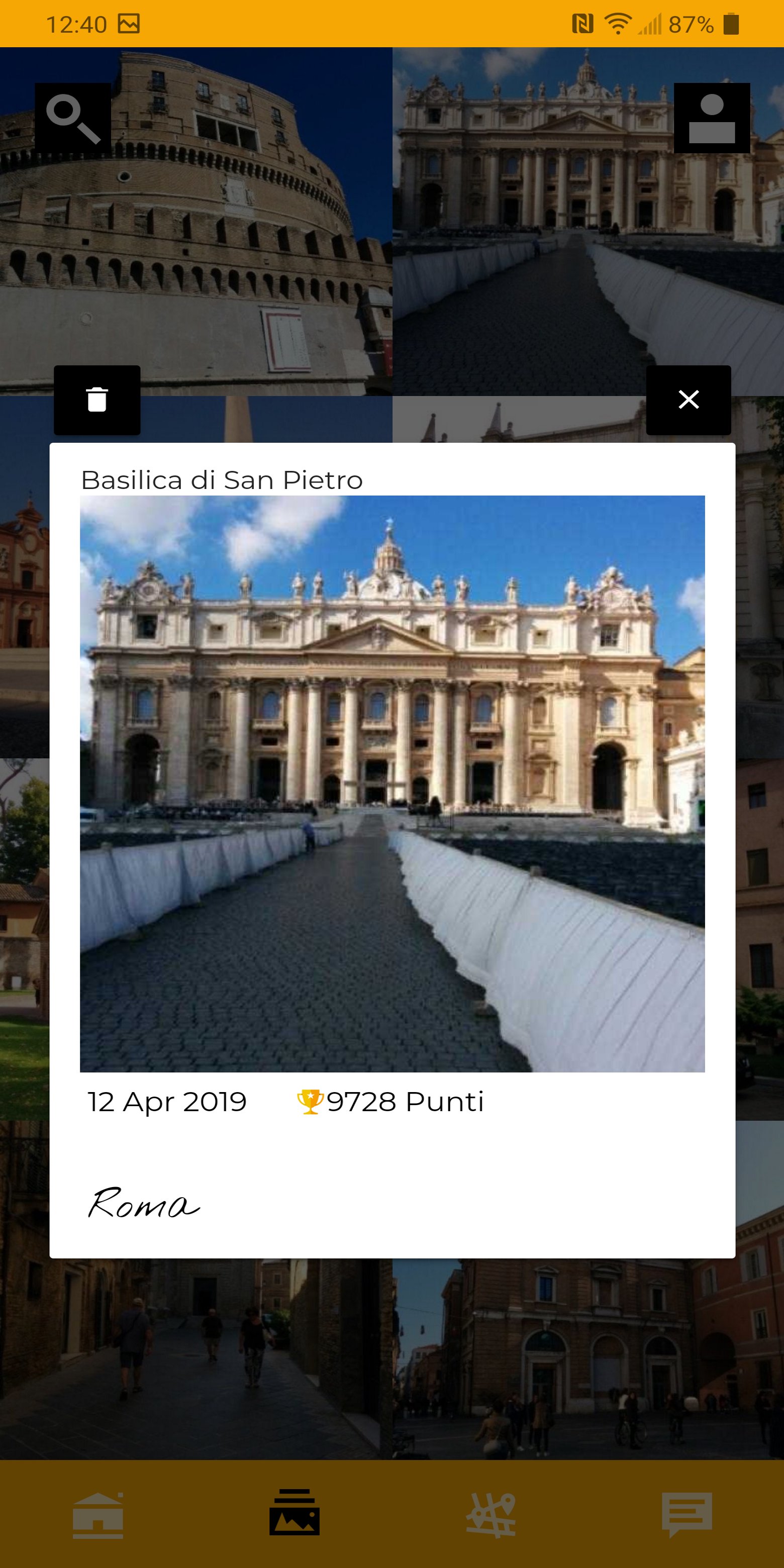The width and height of the screenshot is (784, 1568).
Task: Open the search magnifier icon
Action: (73, 118)
